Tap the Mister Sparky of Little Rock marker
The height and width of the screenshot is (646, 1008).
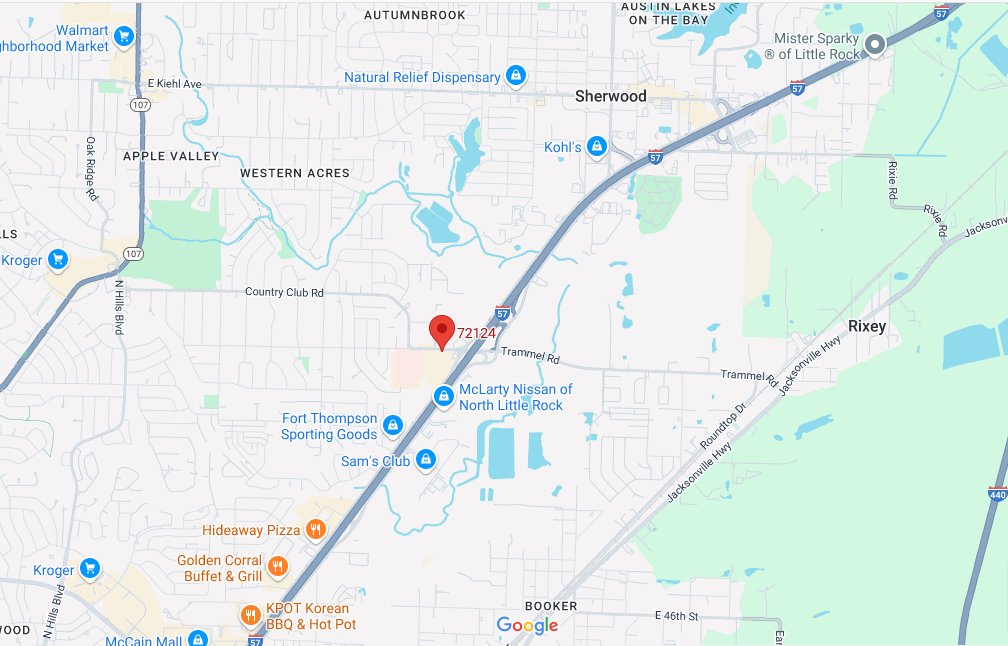pyautogui.click(x=876, y=44)
